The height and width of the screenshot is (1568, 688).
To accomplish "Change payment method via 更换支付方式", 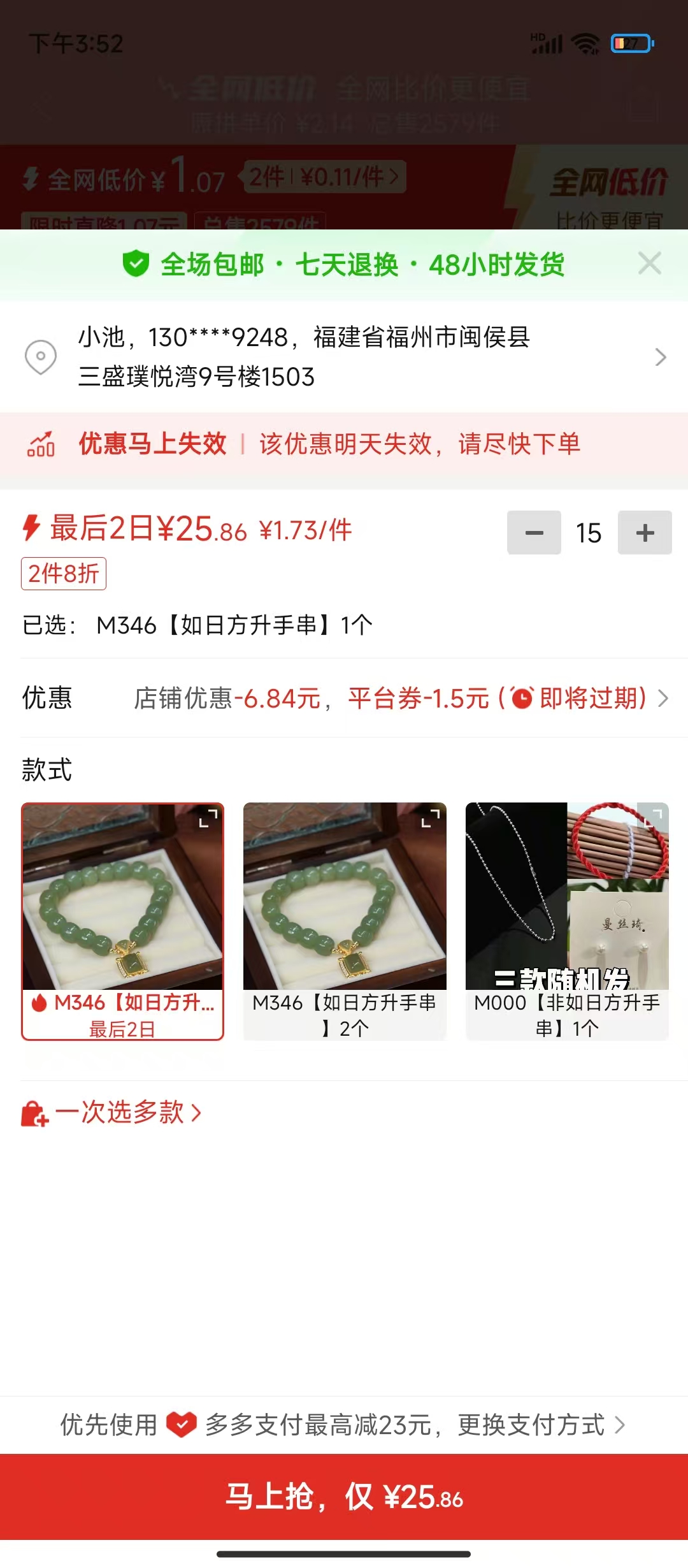I will coord(540,1425).
